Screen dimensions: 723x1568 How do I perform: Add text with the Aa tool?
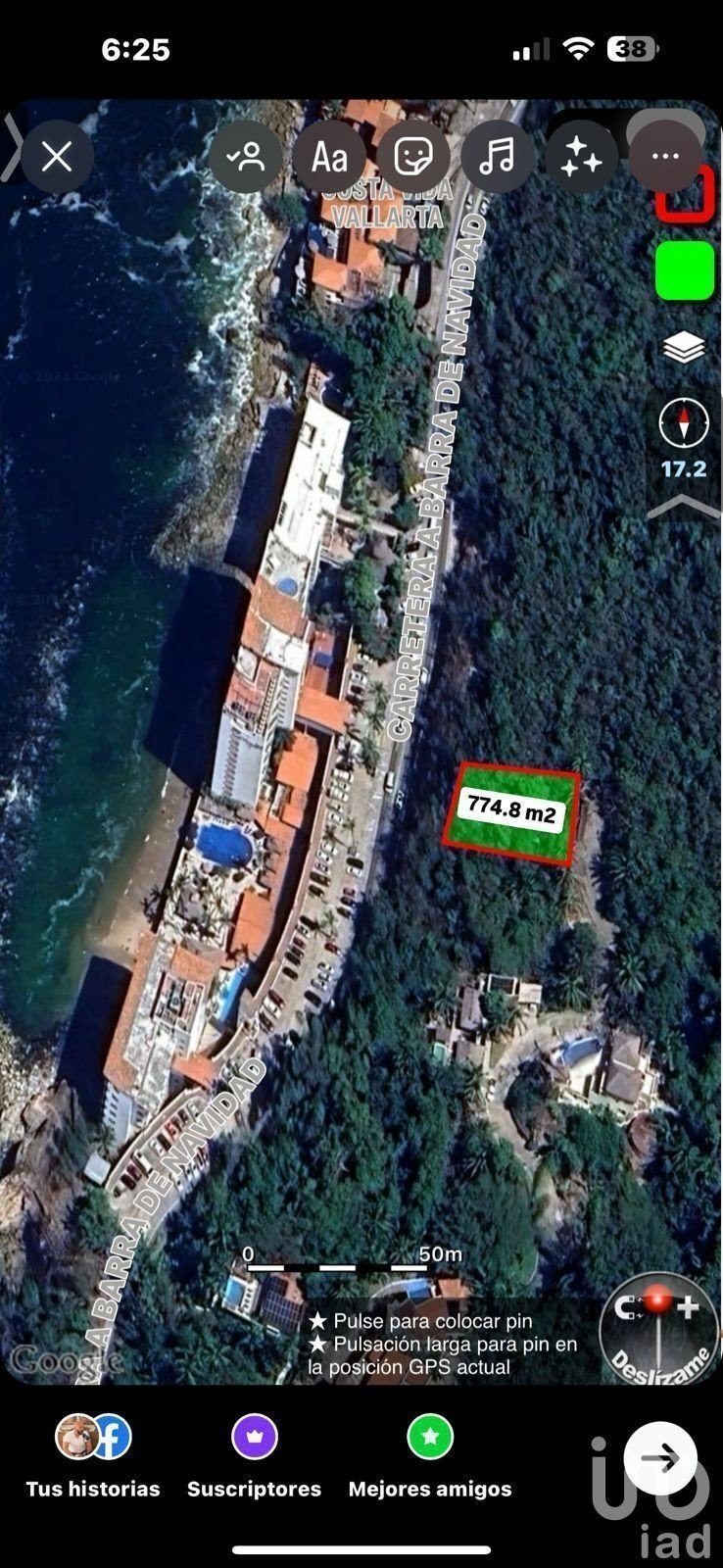(329, 157)
